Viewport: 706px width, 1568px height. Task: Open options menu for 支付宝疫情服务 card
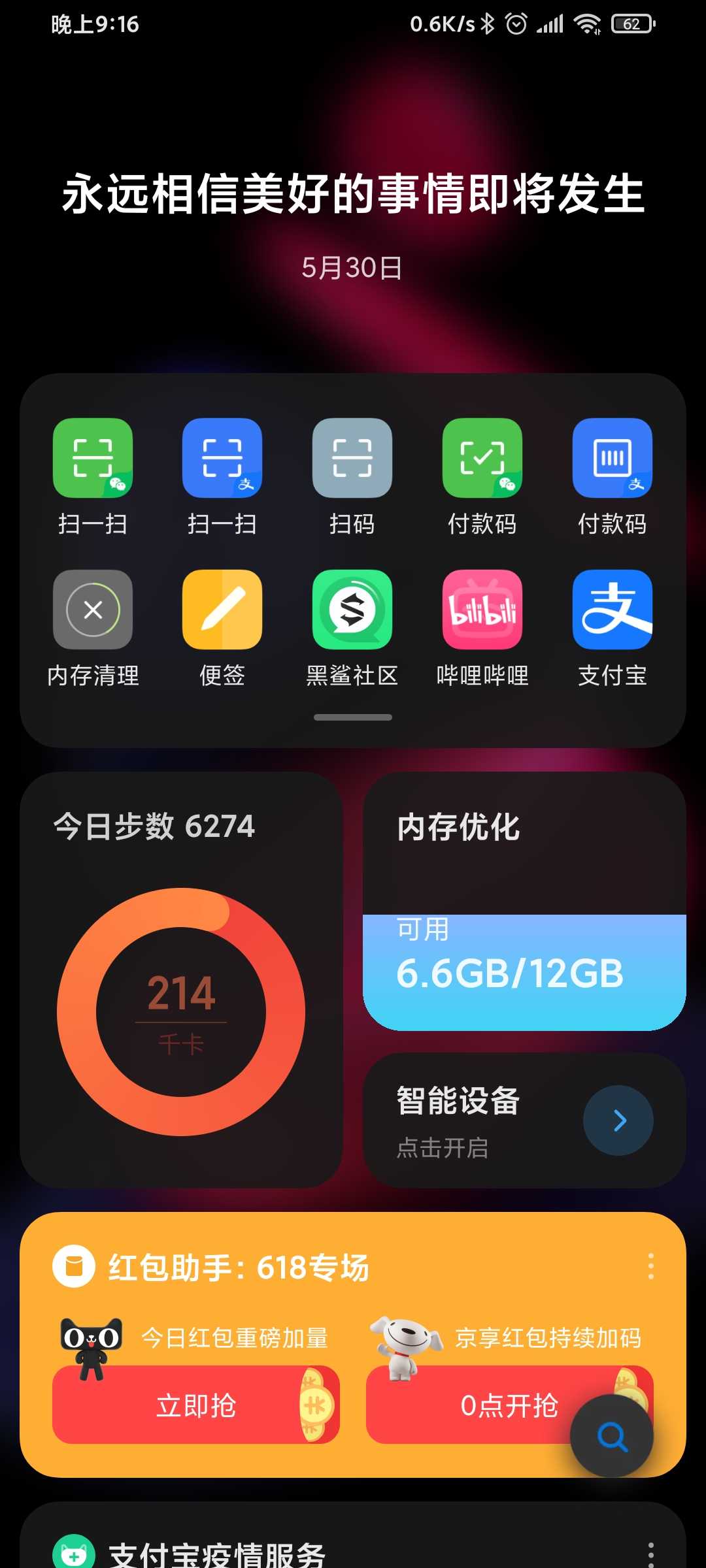click(650, 1554)
